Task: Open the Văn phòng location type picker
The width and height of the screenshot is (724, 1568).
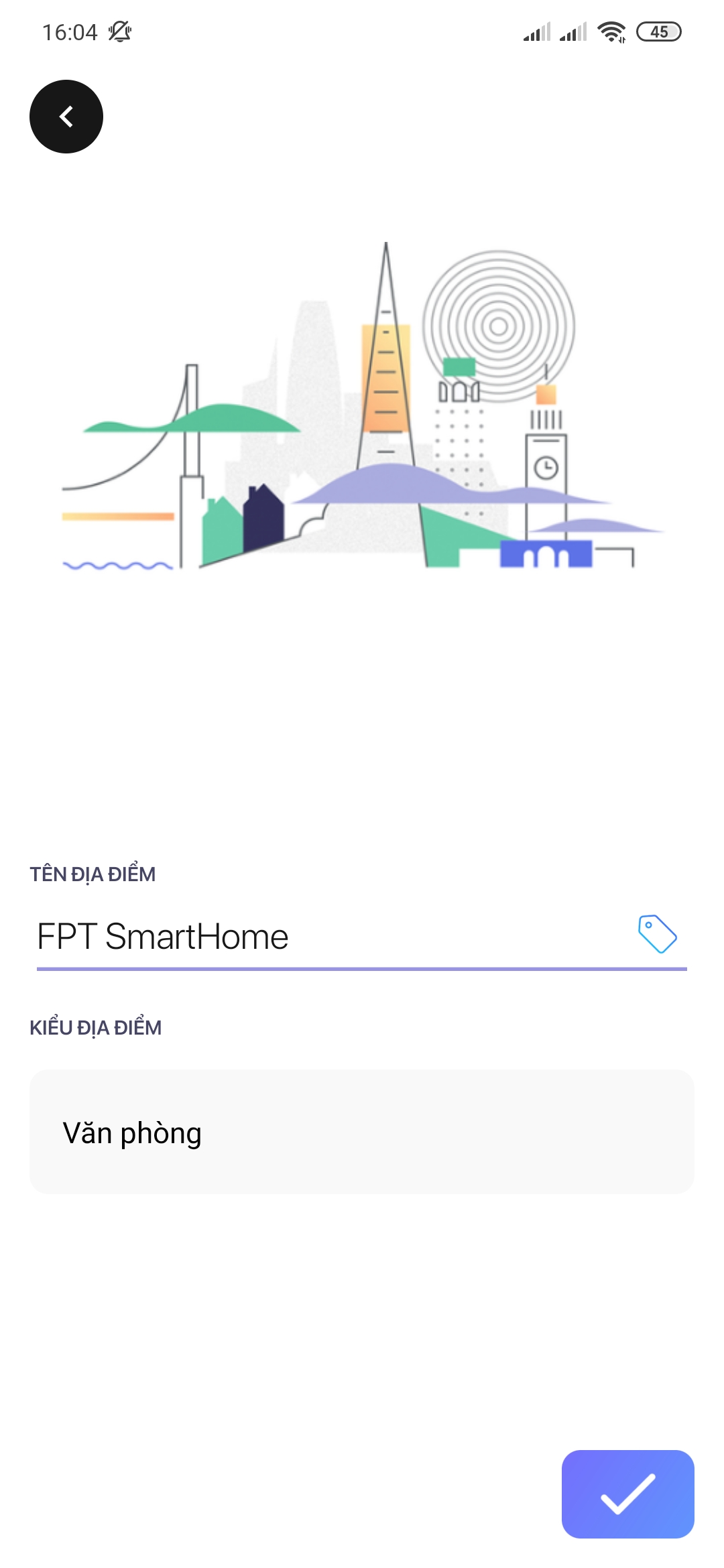Action: [x=361, y=1132]
